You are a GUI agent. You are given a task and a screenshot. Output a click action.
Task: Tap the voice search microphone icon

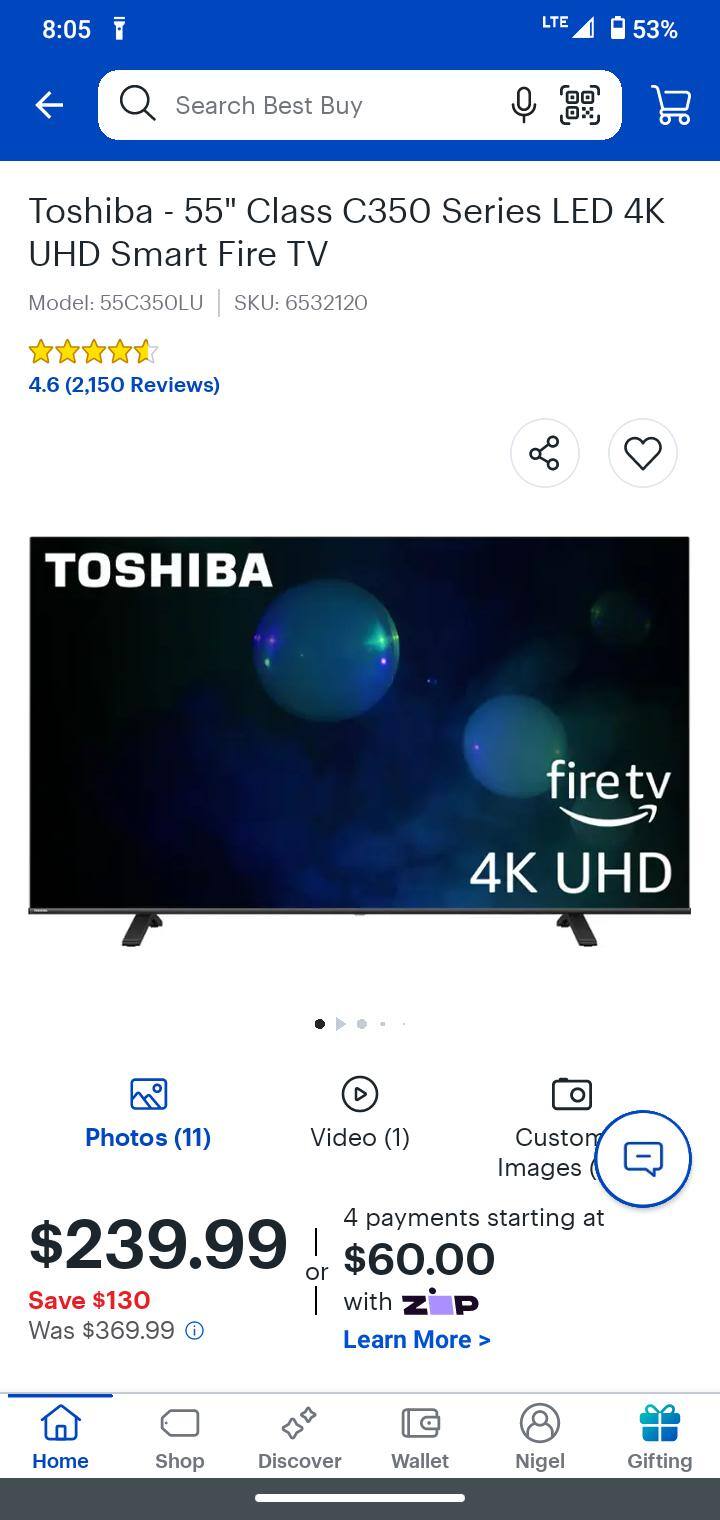522,105
